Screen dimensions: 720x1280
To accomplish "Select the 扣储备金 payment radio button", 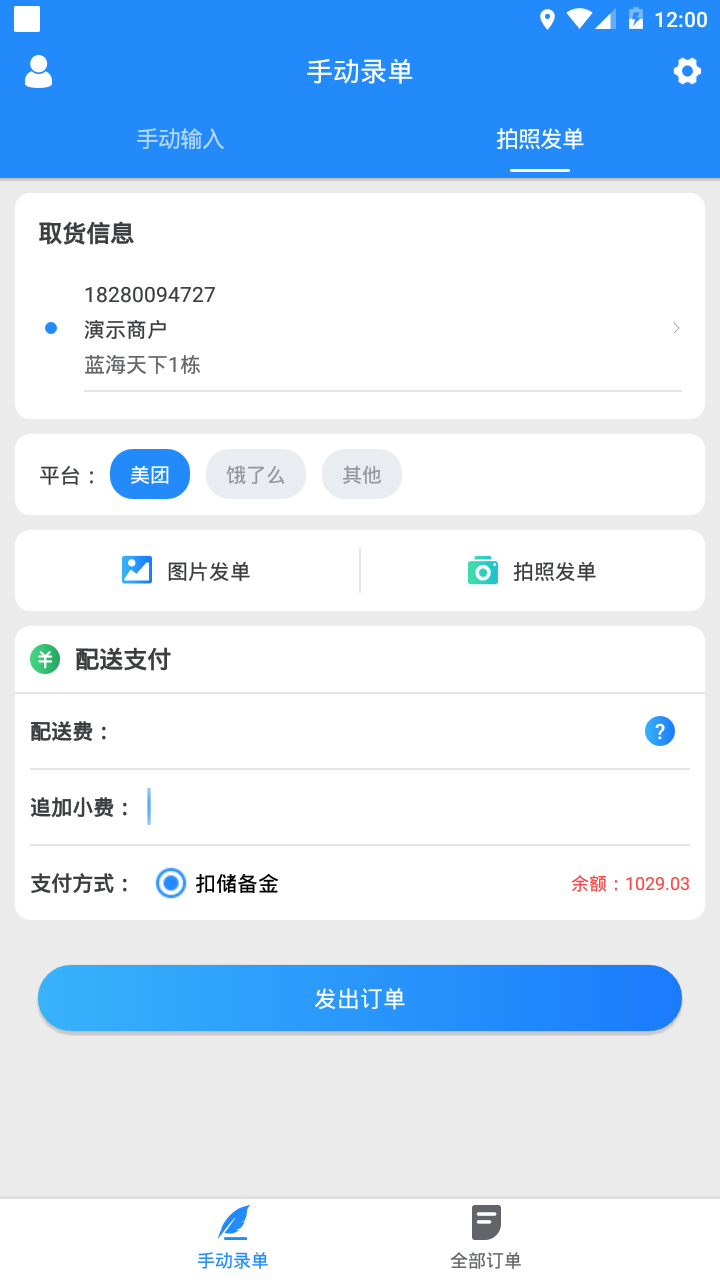I will pos(170,883).
